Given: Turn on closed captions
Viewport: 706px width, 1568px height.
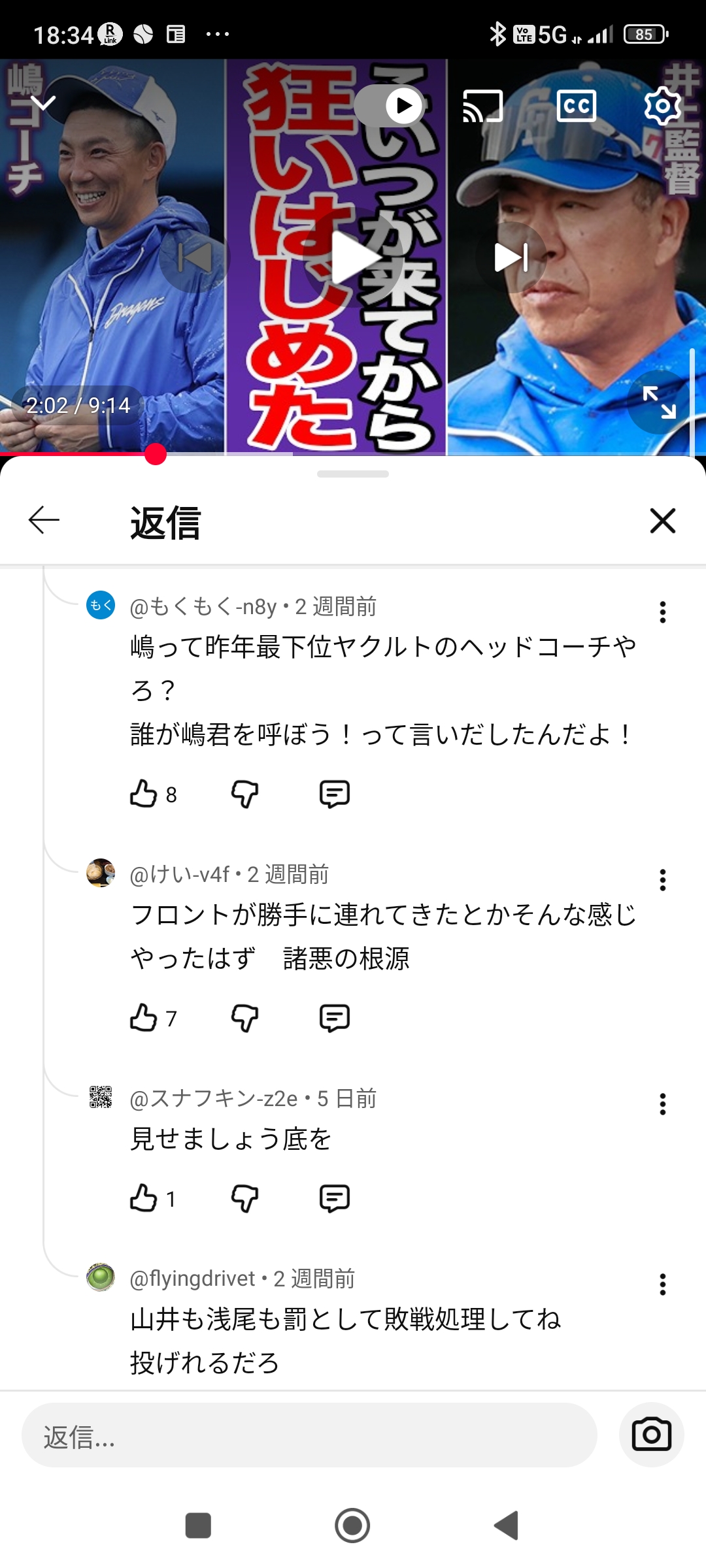Looking at the screenshot, I should 576,106.
